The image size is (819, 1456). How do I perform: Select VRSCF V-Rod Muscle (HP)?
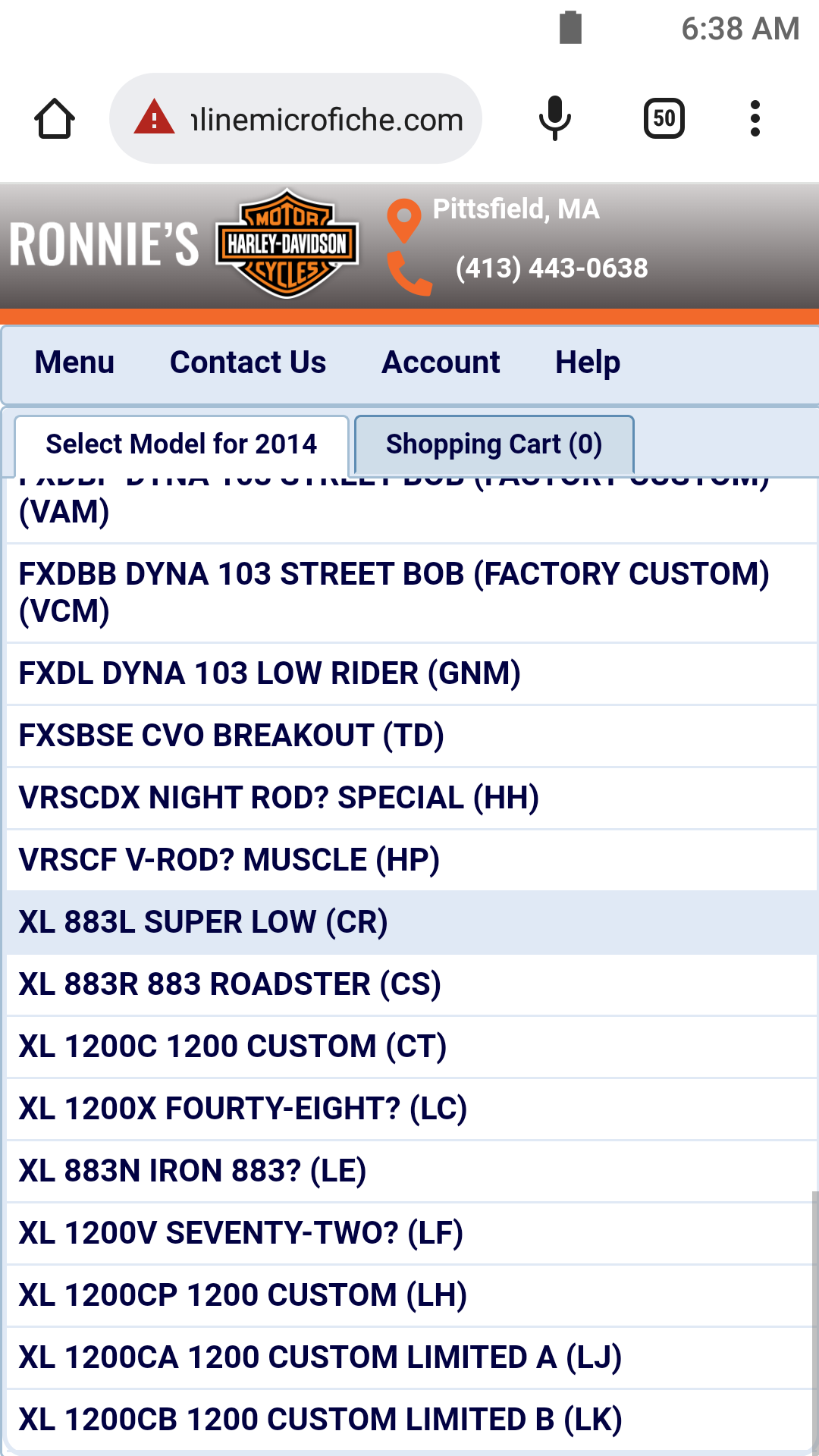point(412,861)
